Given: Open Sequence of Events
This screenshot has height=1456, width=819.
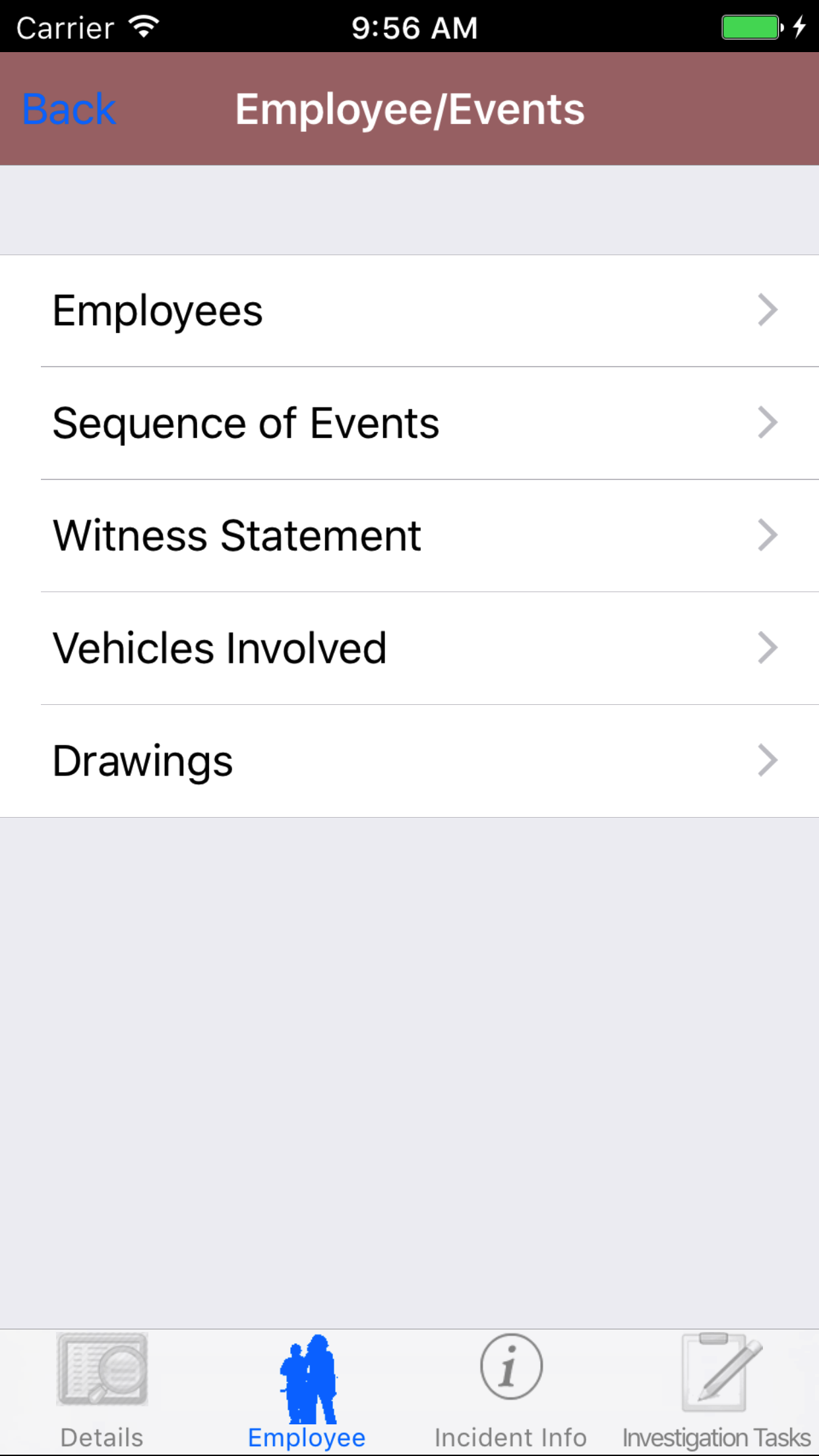Looking at the screenshot, I should 409,423.
